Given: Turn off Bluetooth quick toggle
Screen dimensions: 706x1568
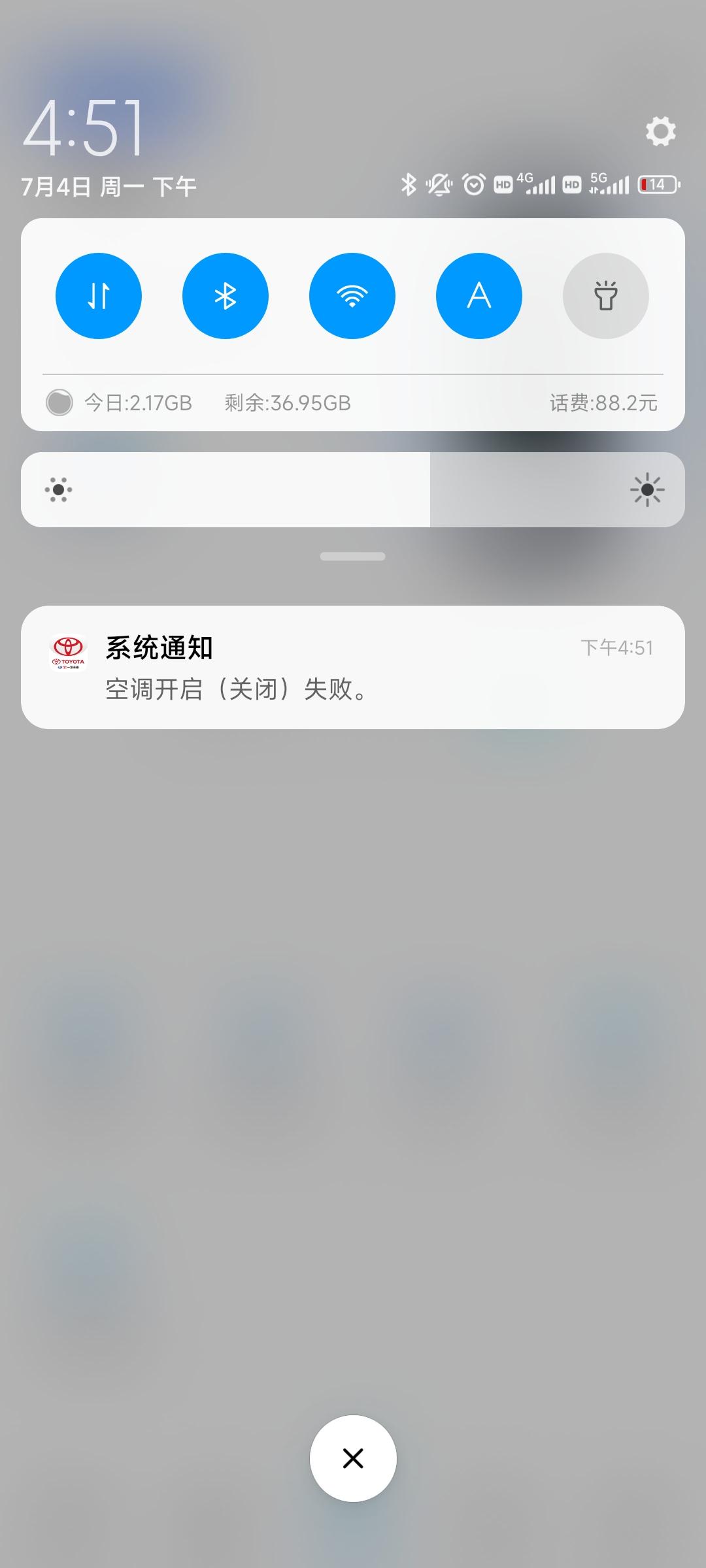Looking at the screenshot, I should [x=226, y=296].
